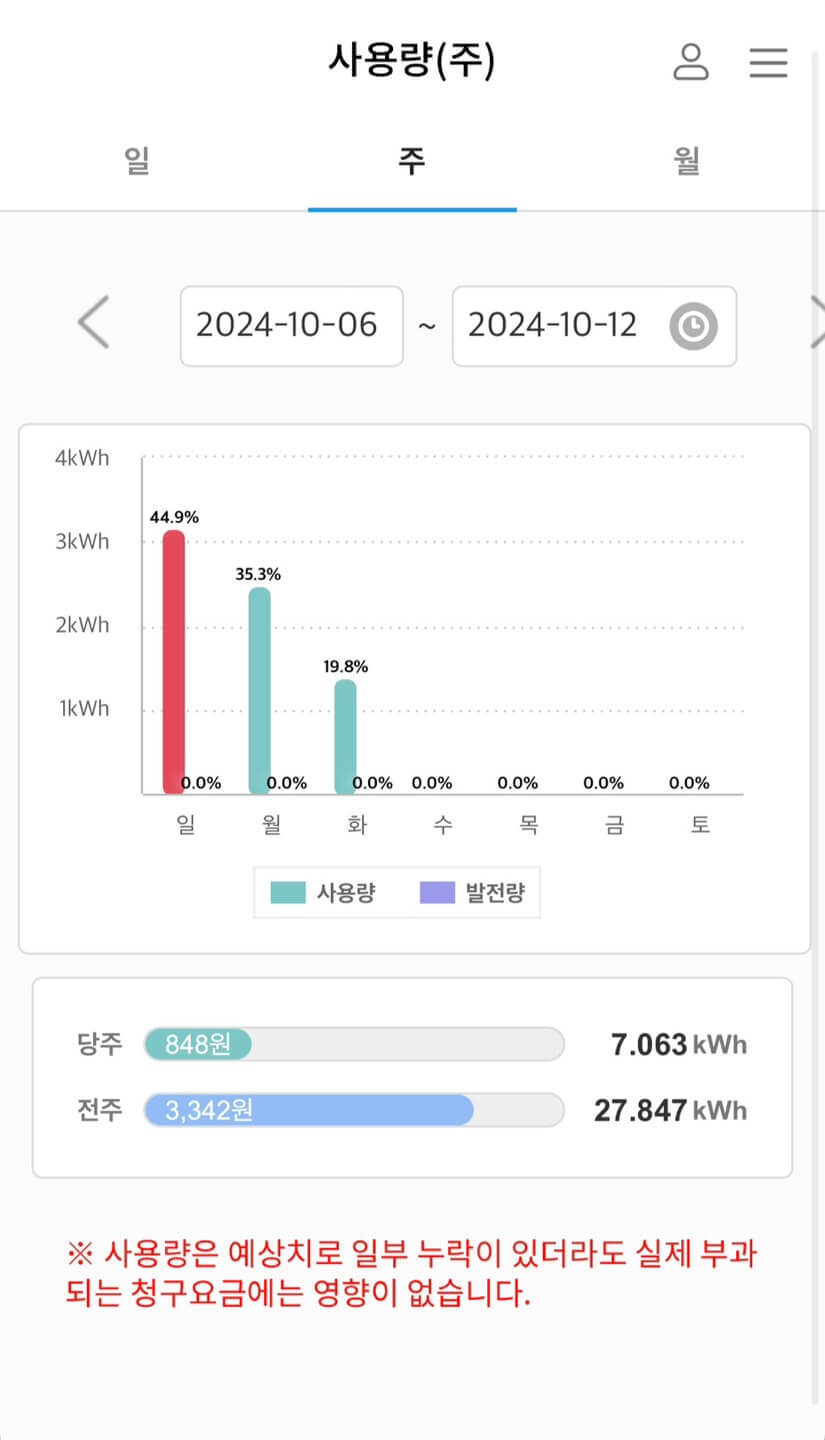Image resolution: width=825 pixels, height=1440 pixels.
Task: Open the end date field 2024-10-12
Action: (x=565, y=326)
